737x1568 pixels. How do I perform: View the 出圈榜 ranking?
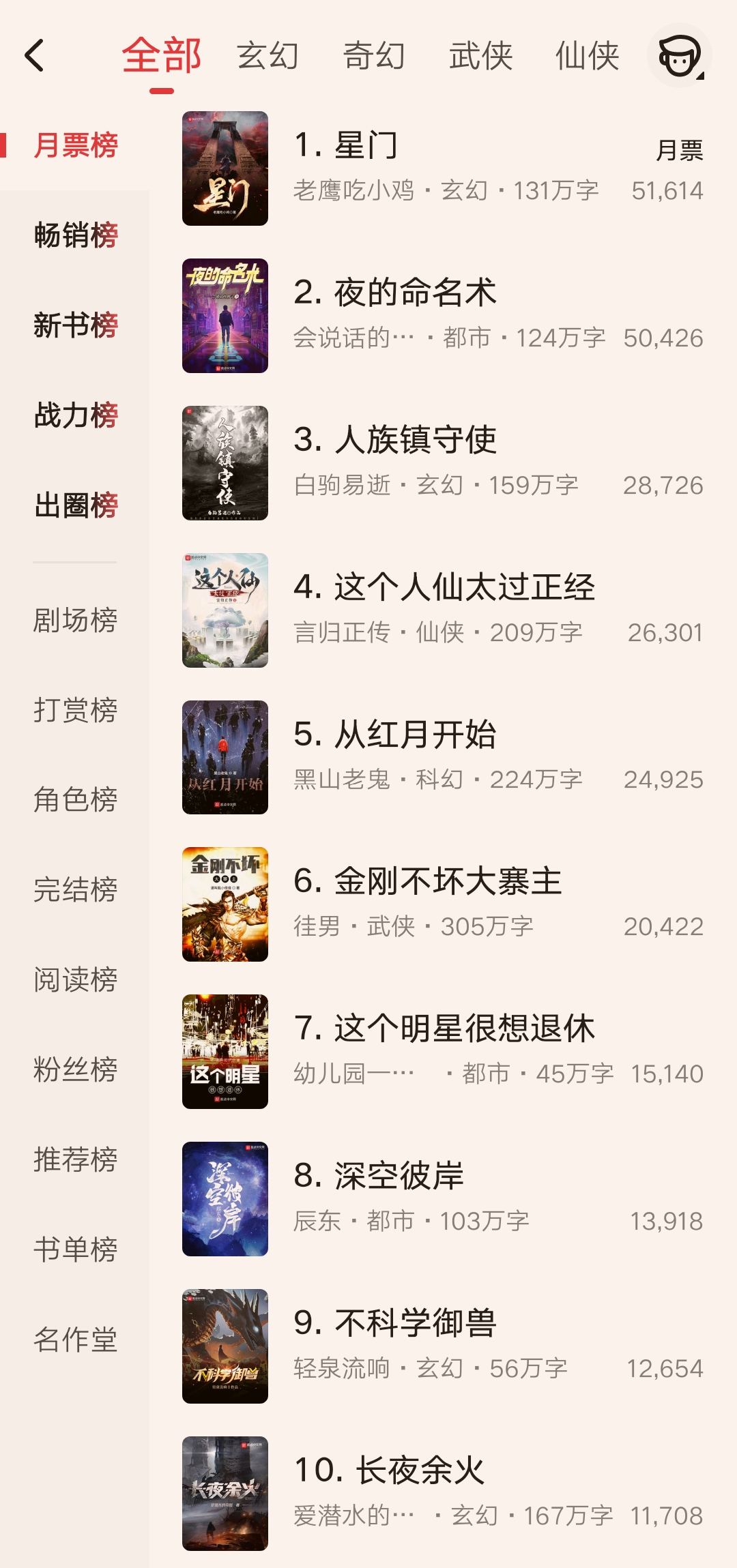(x=77, y=505)
